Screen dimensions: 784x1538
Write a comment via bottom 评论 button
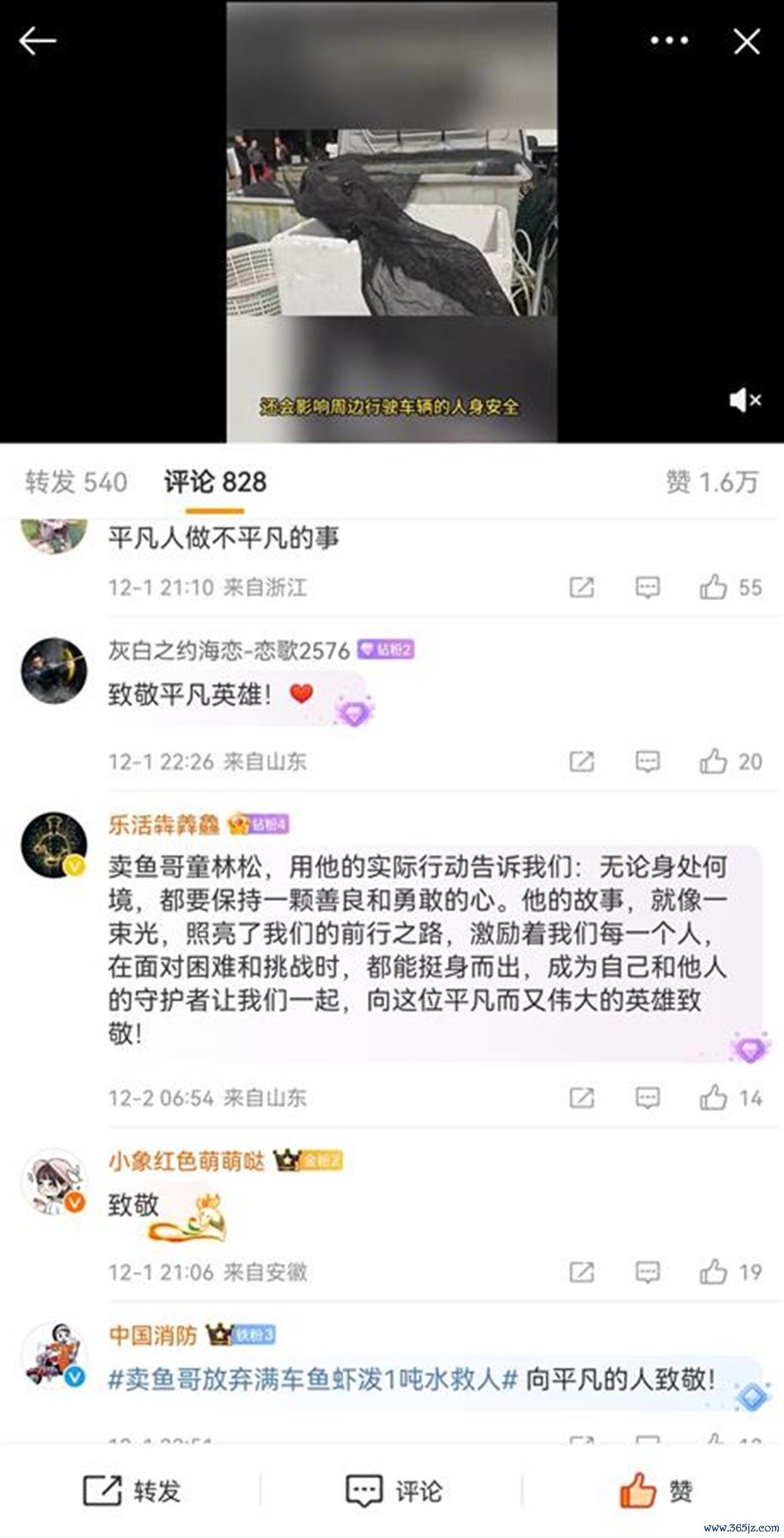click(x=393, y=1491)
